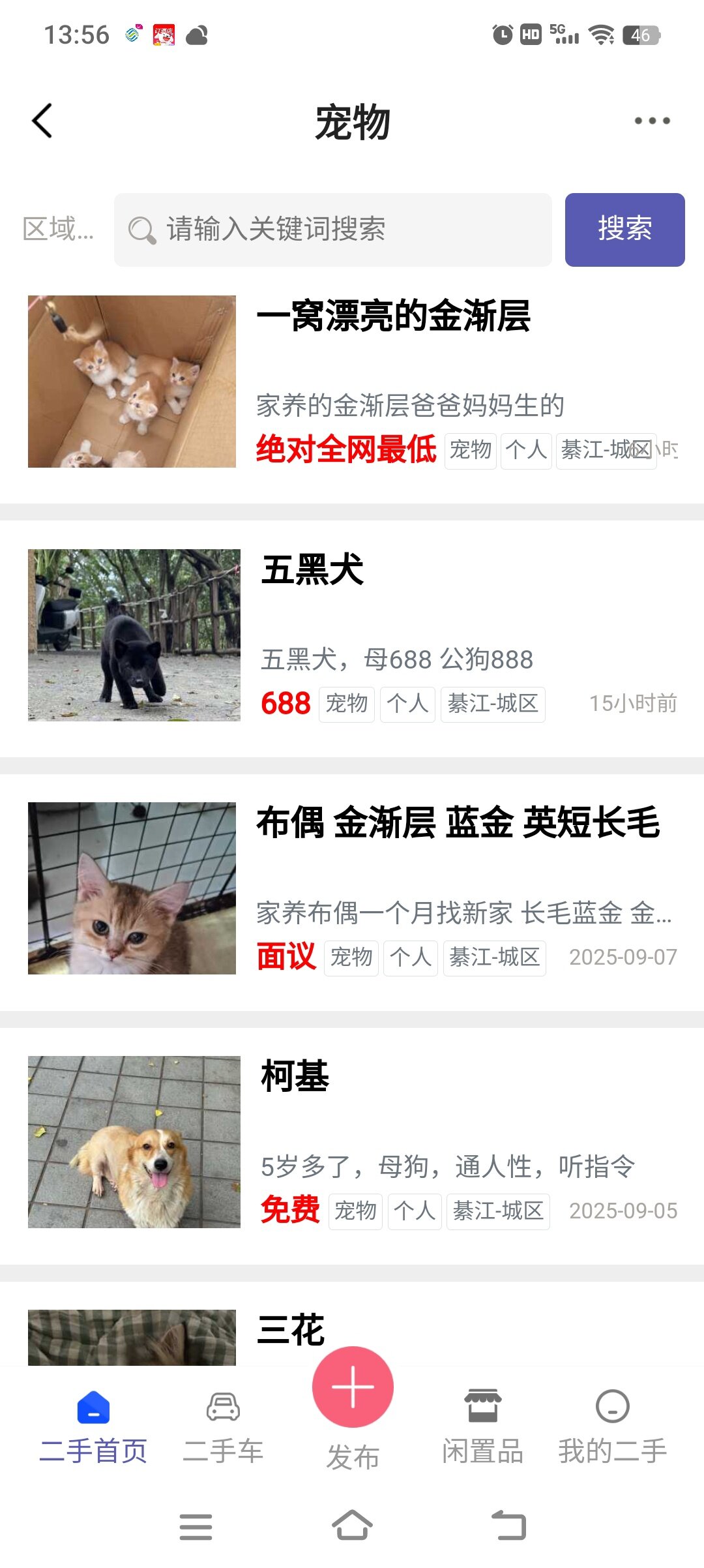Open the 区域 area filter
This screenshot has height=1568, width=704.
[x=58, y=229]
